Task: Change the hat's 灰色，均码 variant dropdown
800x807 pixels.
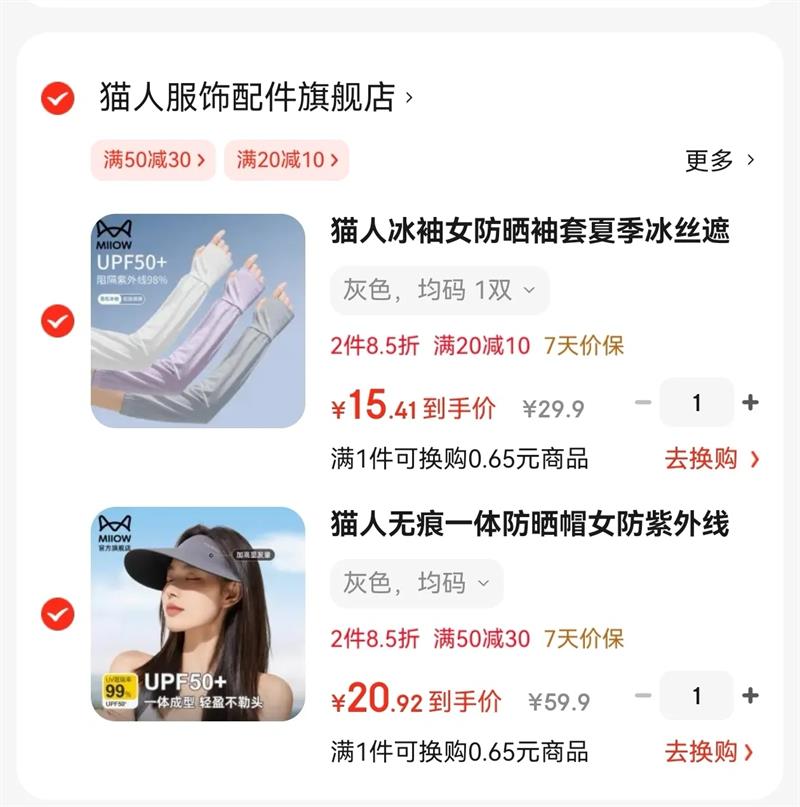Action: (x=417, y=584)
